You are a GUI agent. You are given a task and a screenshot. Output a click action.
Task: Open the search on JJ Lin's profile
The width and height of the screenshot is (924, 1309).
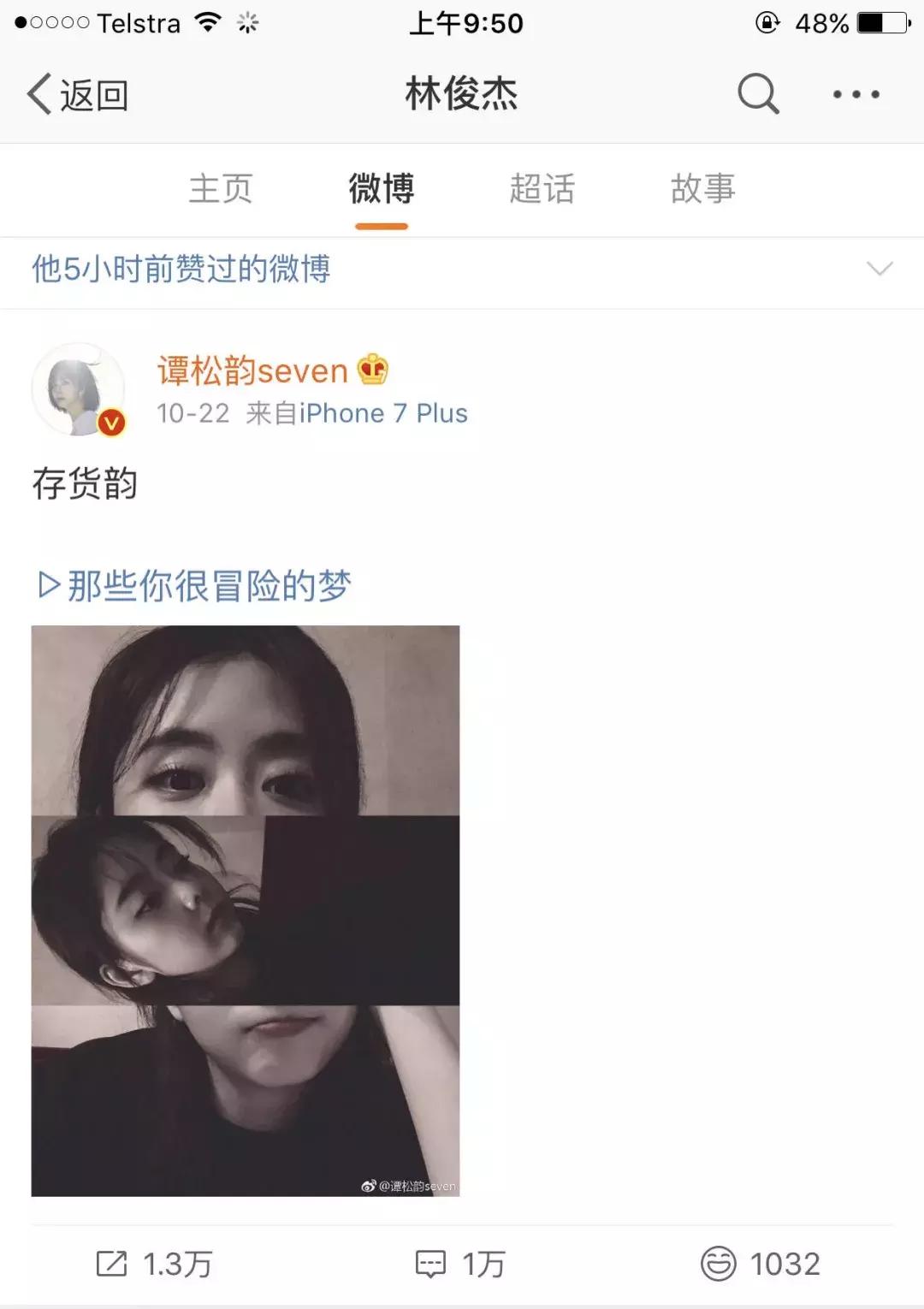[x=758, y=94]
